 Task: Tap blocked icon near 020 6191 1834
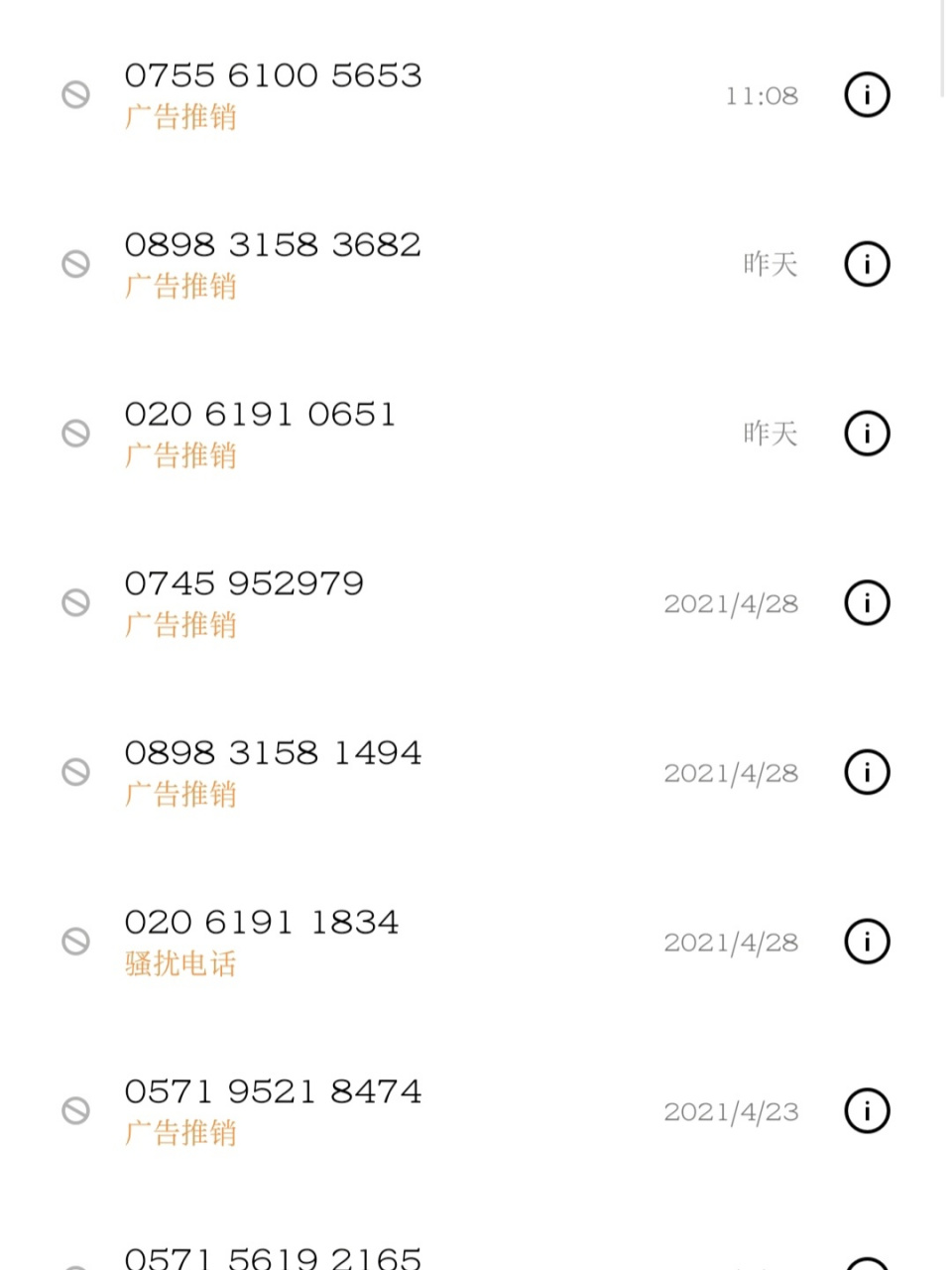[76, 943]
